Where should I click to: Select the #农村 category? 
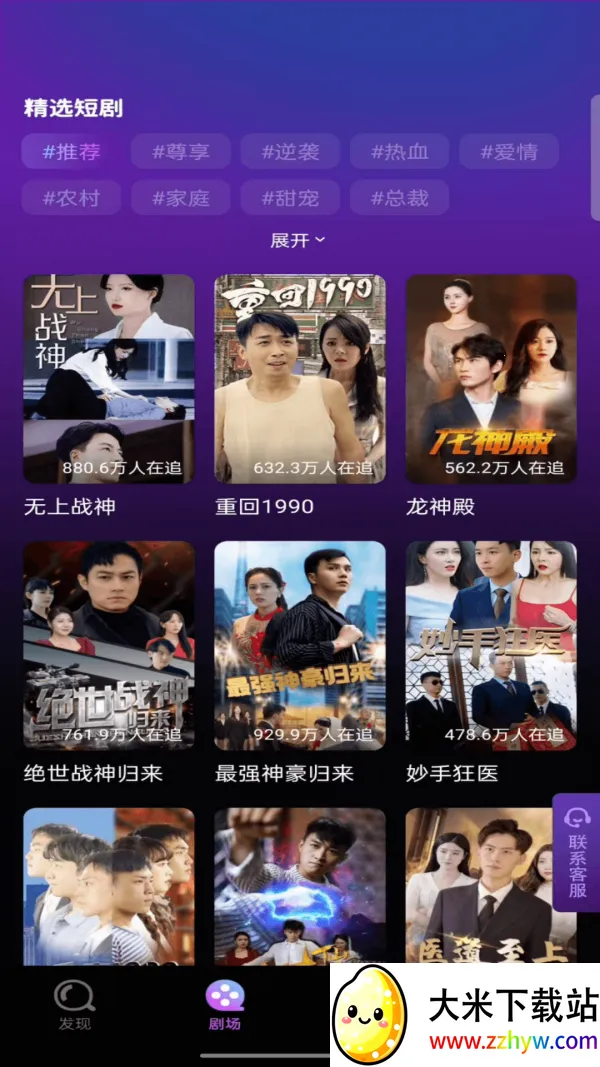pyautogui.click(x=71, y=198)
